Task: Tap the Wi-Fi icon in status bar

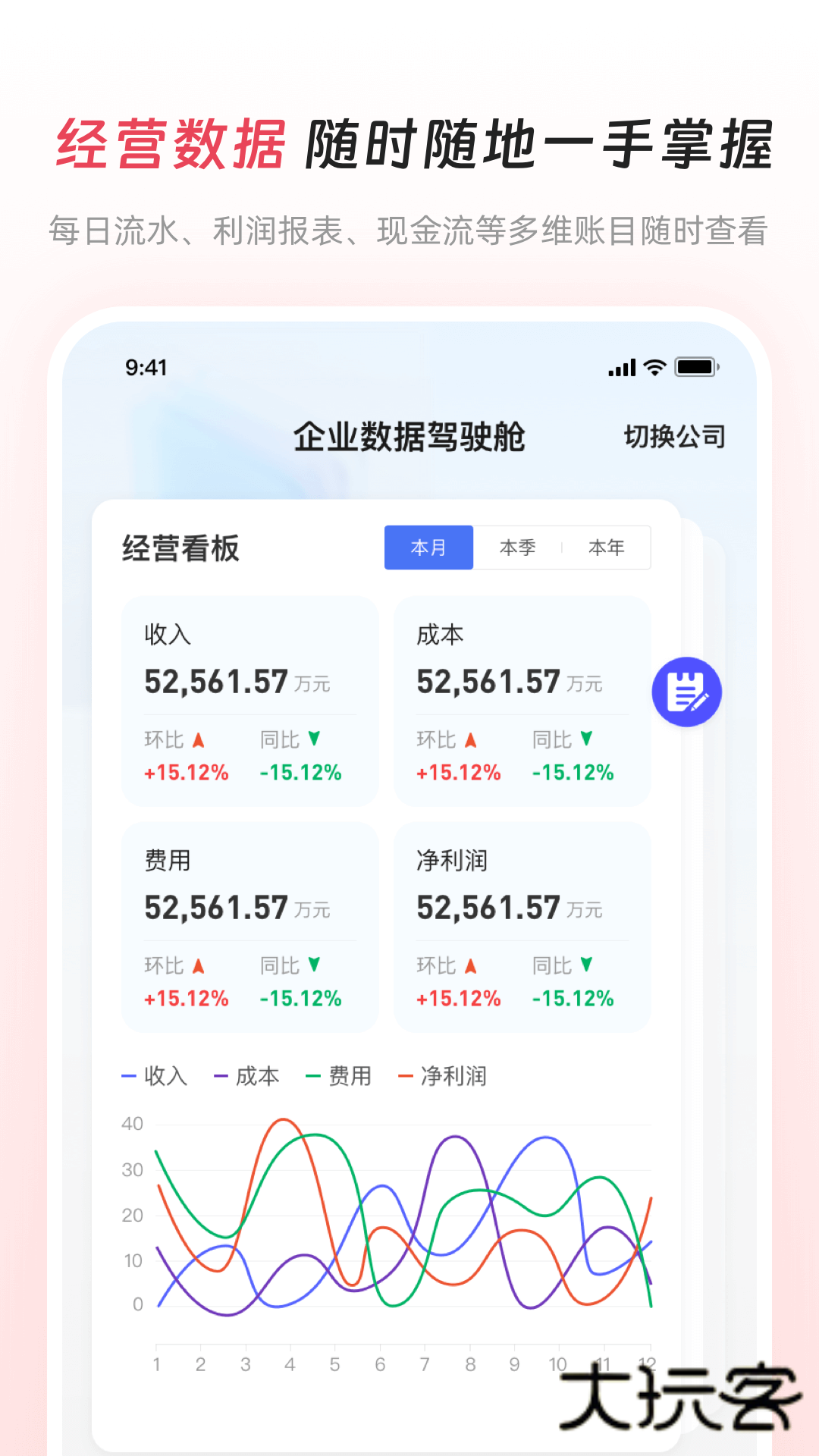Action: point(653,368)
